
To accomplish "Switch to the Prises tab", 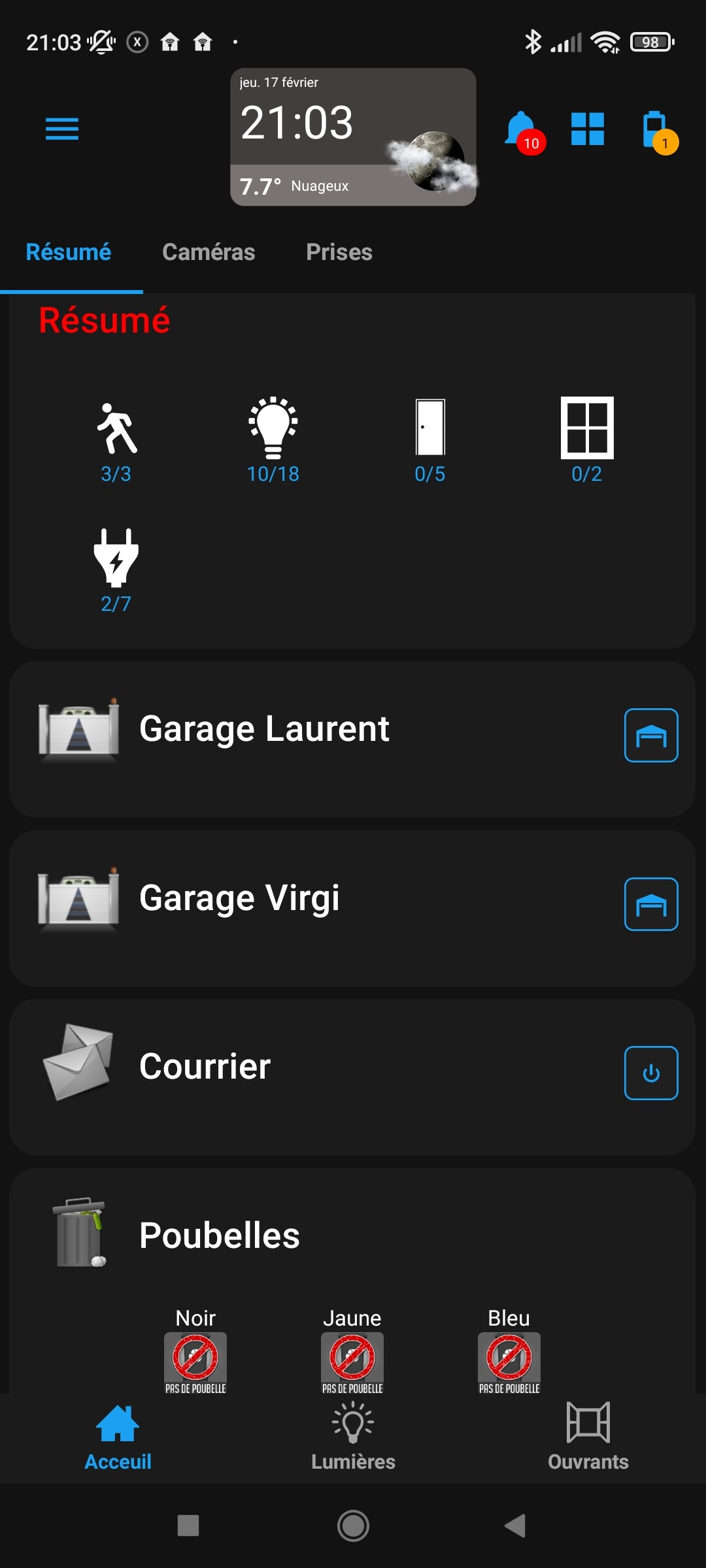I will (x=339, y=252).
